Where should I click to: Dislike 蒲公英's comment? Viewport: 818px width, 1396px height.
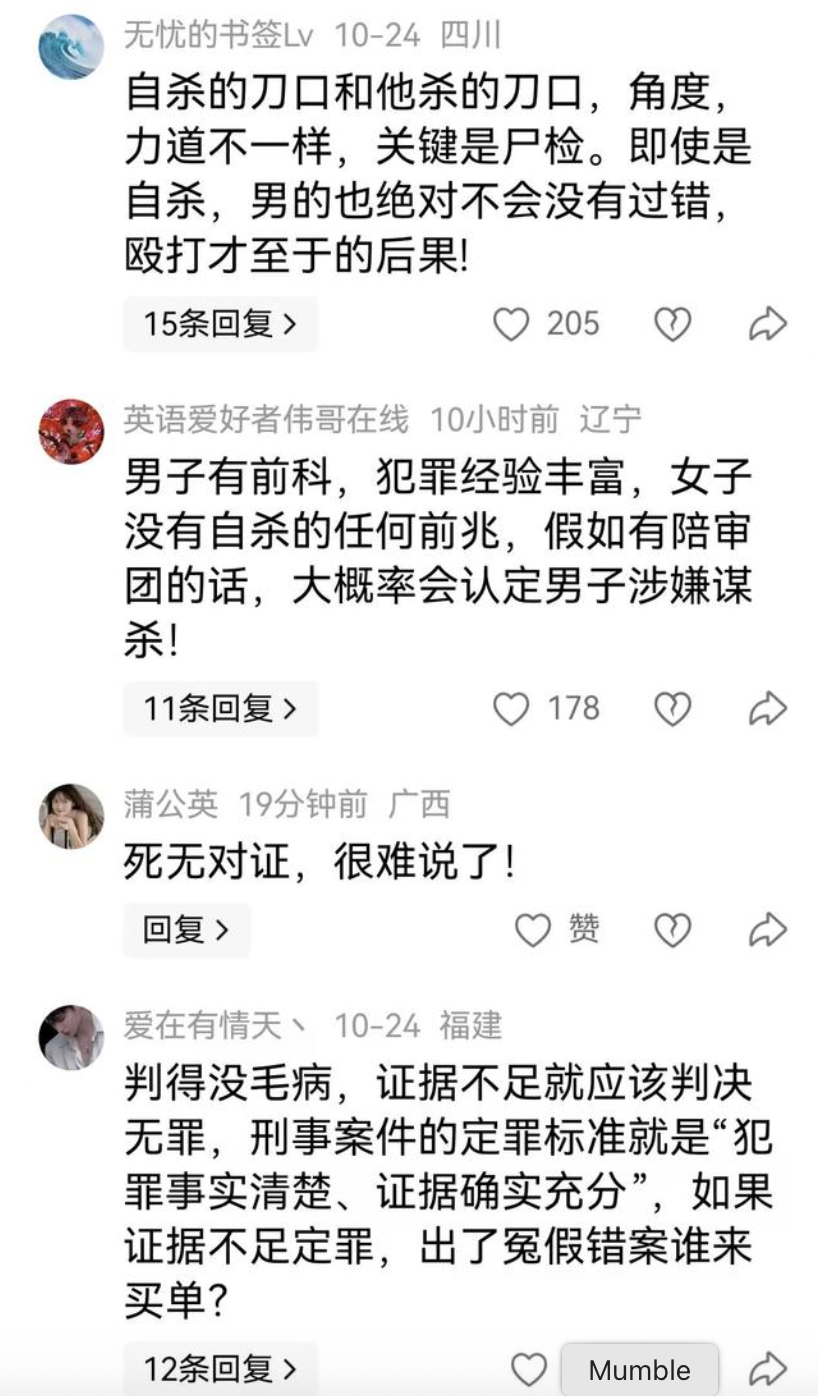click(672, 930)
